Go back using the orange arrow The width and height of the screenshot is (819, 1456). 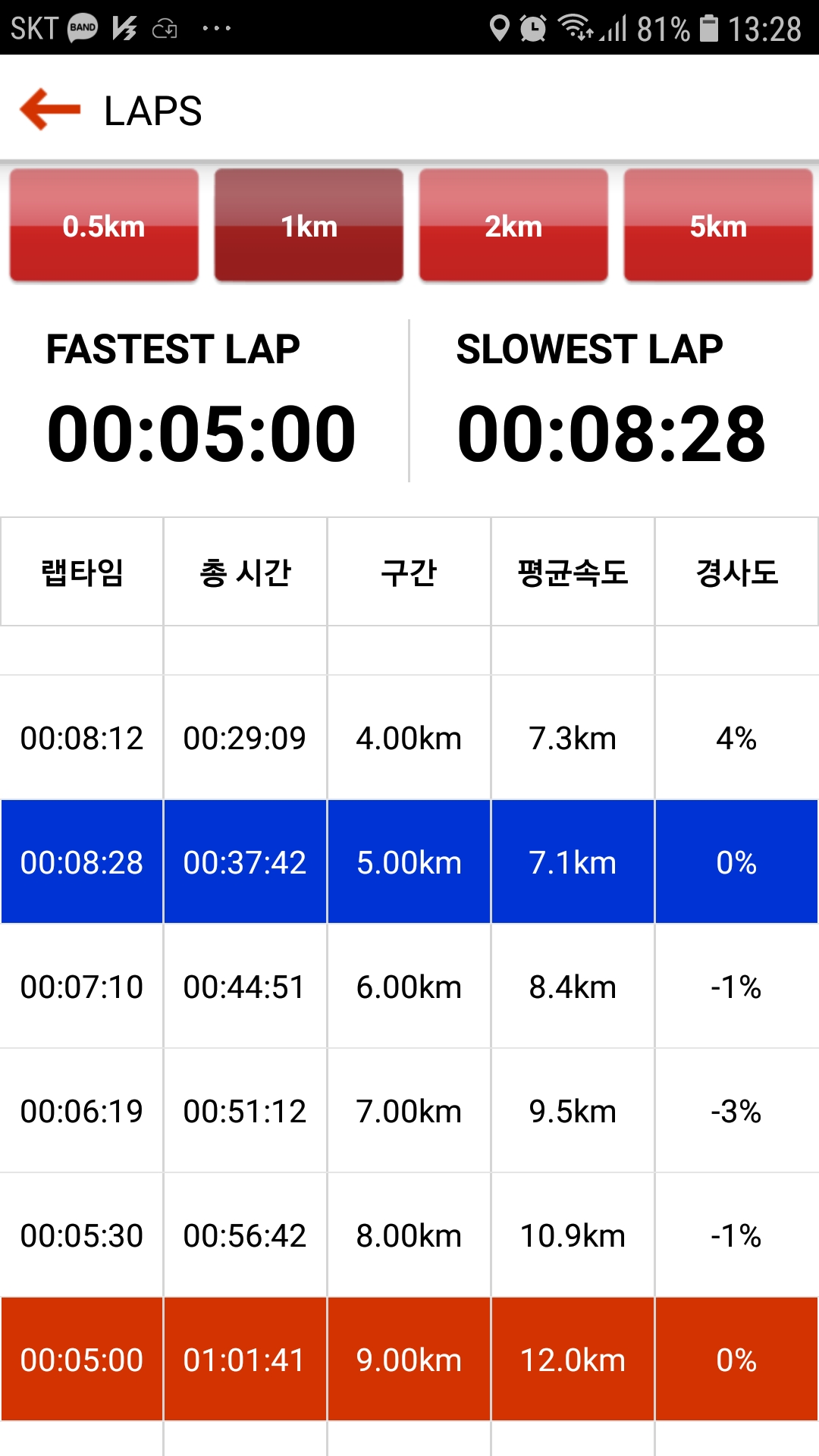point(50,110)
